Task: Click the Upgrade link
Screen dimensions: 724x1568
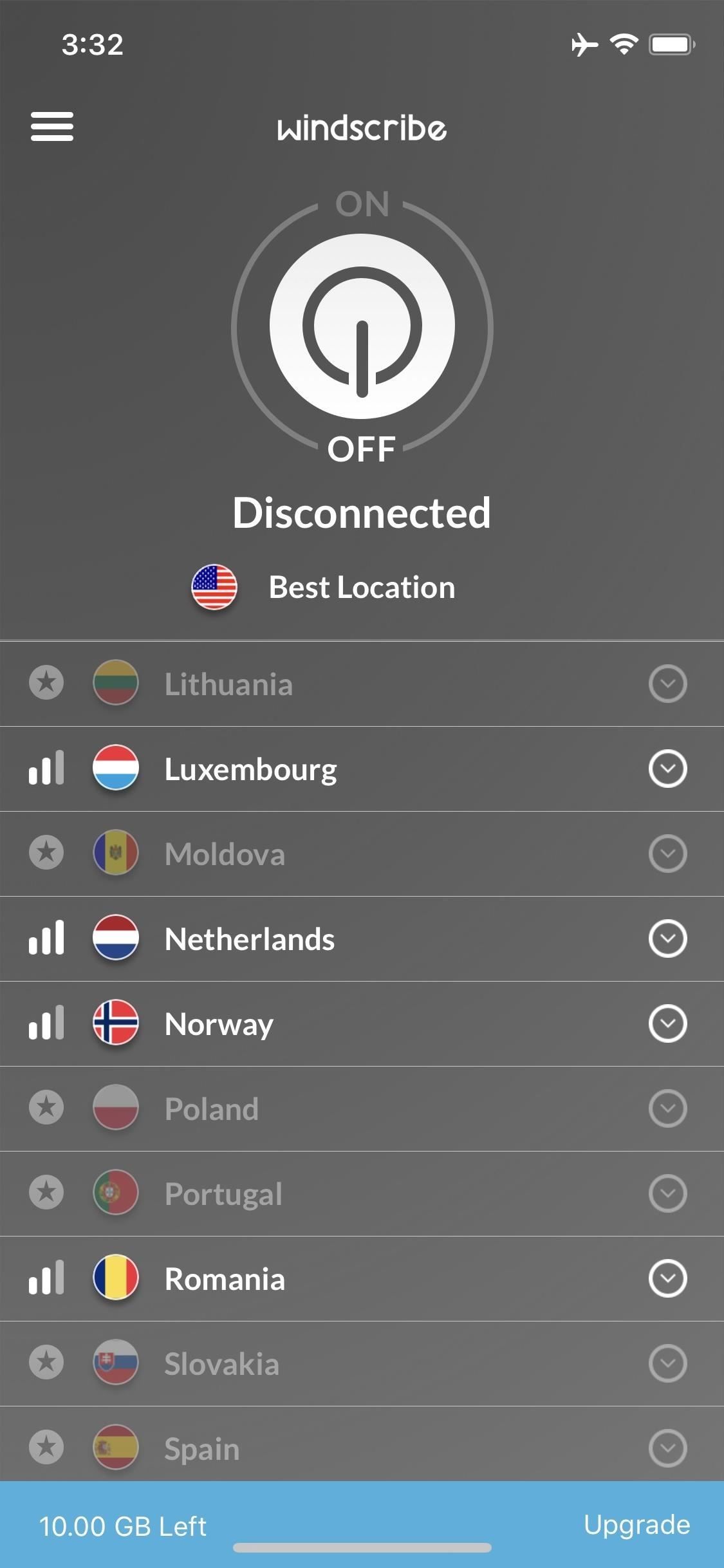Action: [636, 1524]
